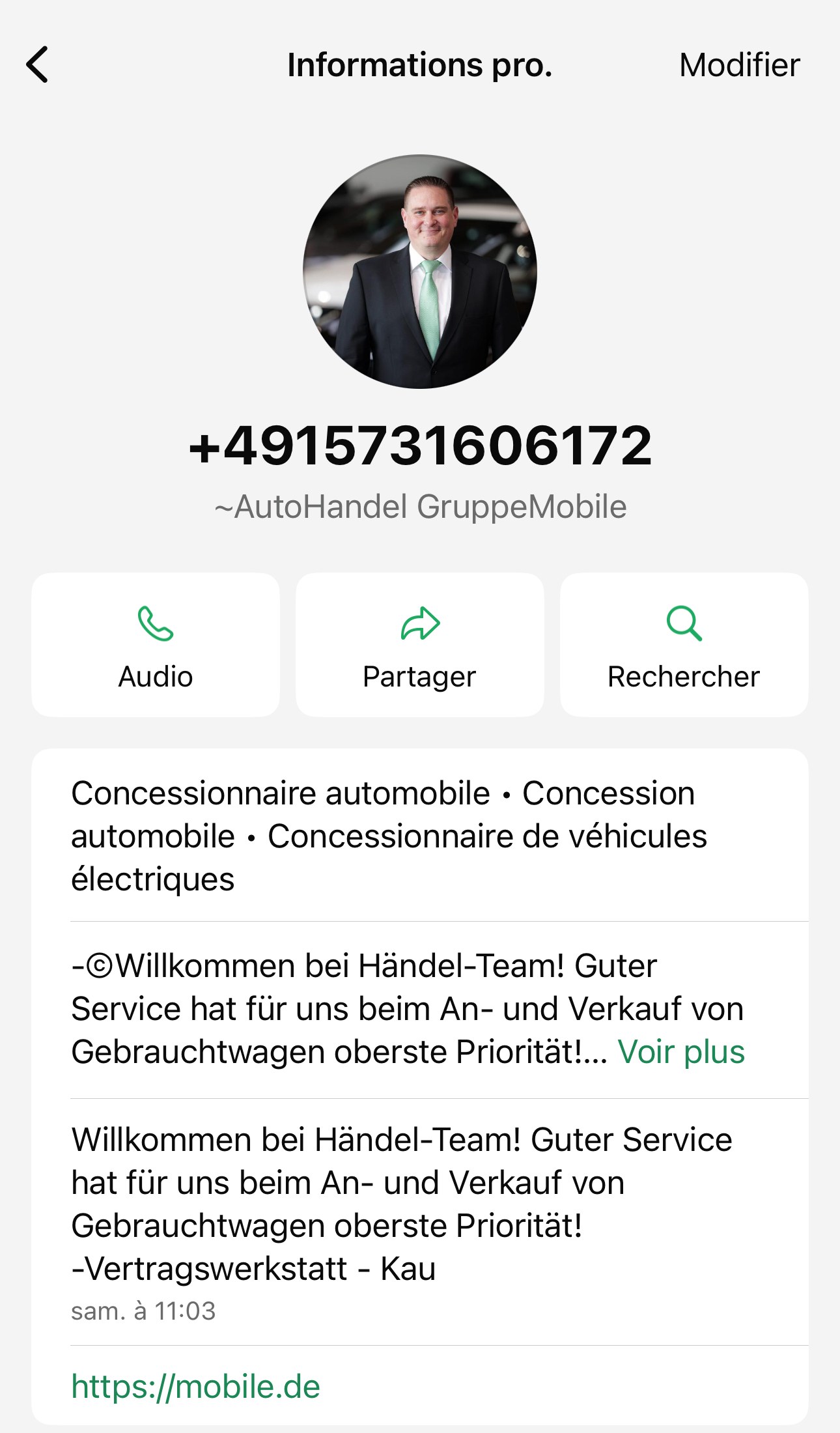This screenshot has width=840, height=1433.
Task: Go back using the top-left arrow
Action: [x=38, y=65]
